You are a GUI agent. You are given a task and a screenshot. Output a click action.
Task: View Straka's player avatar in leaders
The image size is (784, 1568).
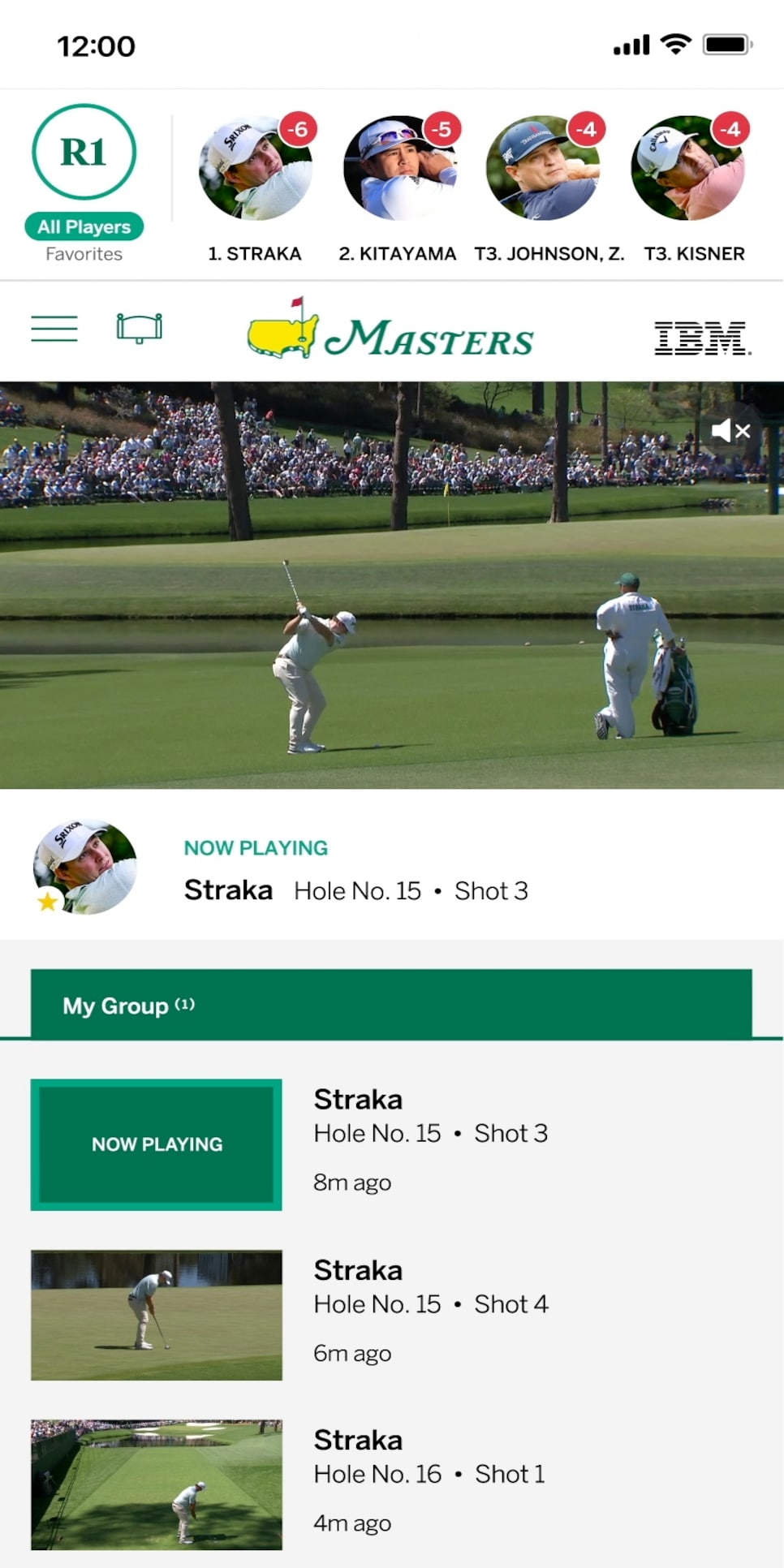tap(256, 167)
